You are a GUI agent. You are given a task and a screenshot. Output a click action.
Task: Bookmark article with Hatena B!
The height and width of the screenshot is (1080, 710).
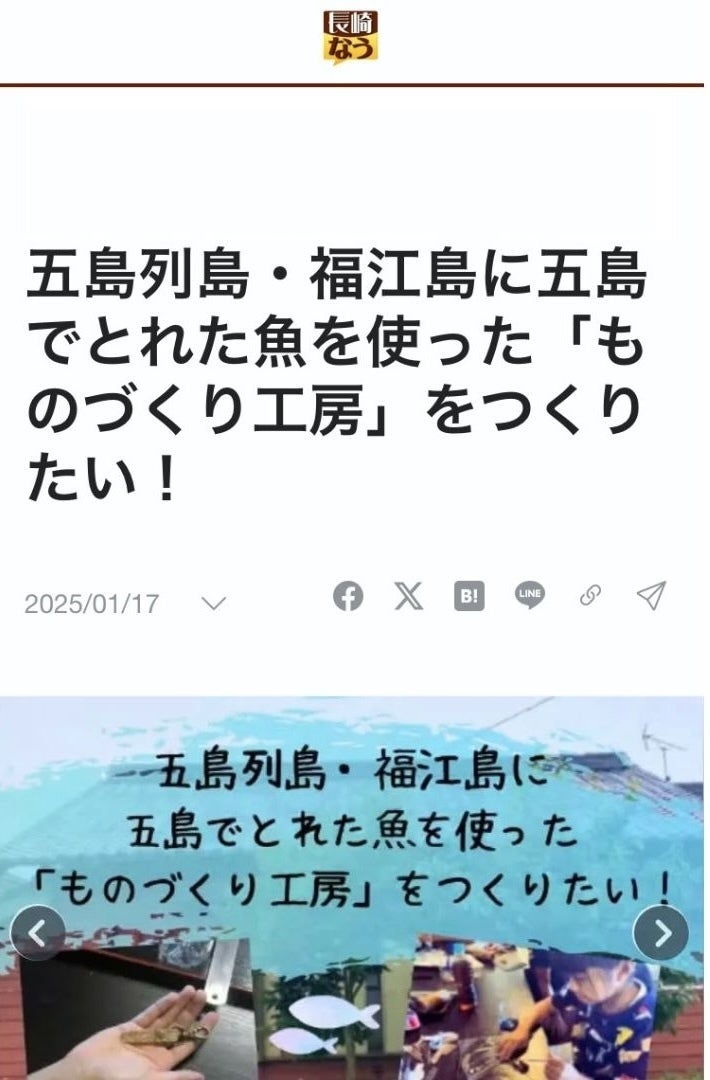coord(469,597)
